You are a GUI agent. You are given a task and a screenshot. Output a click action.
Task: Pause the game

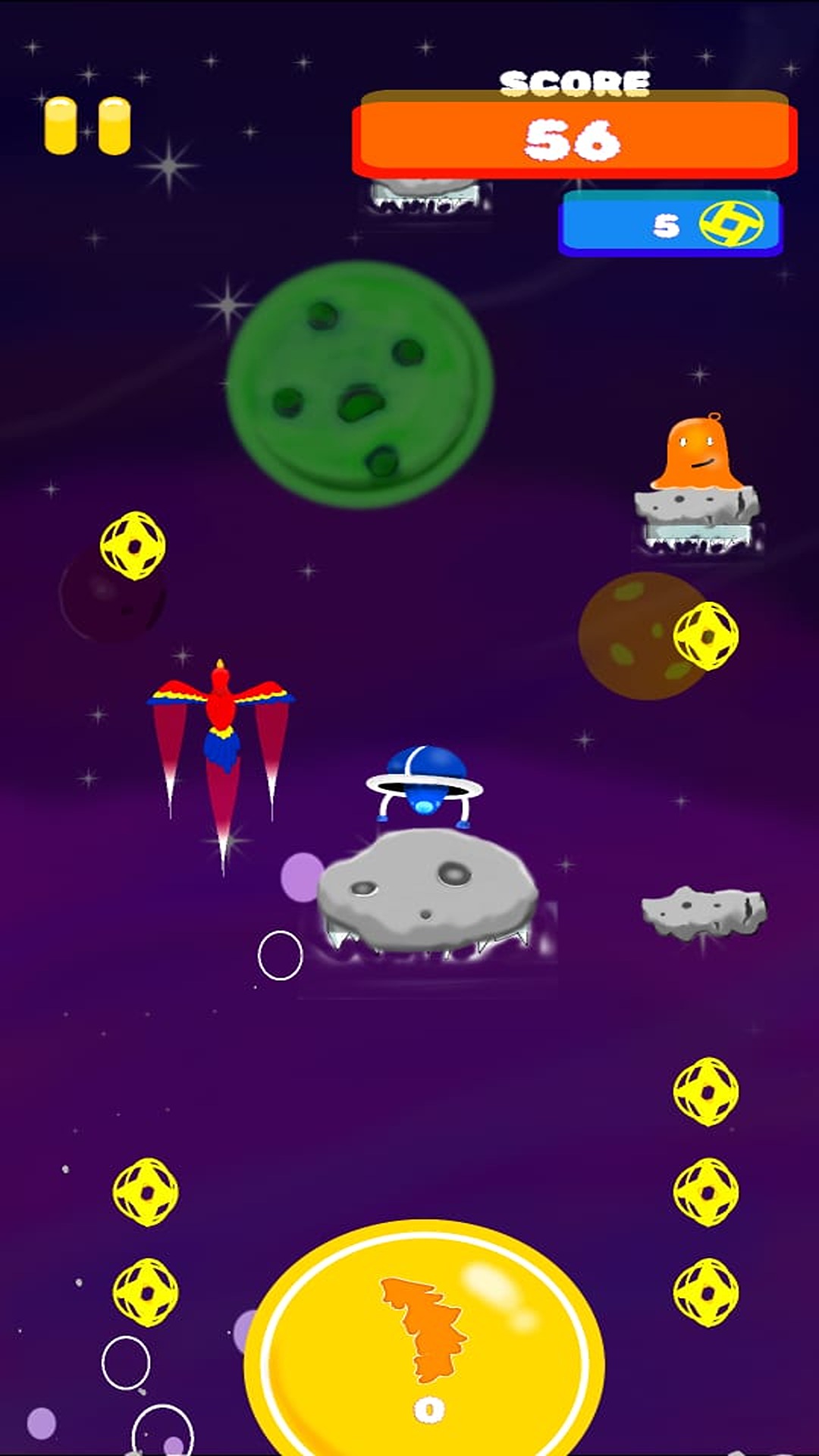[x=87, y=125]
